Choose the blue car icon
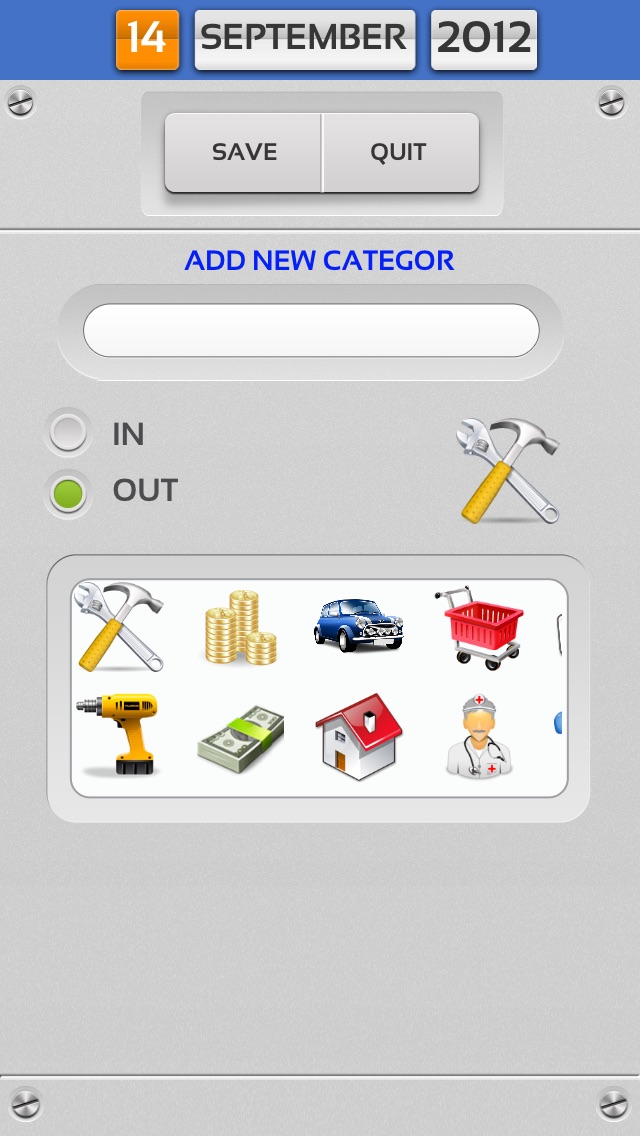The height and width of the screenshot is (1136, 640). tap(359, 625)
